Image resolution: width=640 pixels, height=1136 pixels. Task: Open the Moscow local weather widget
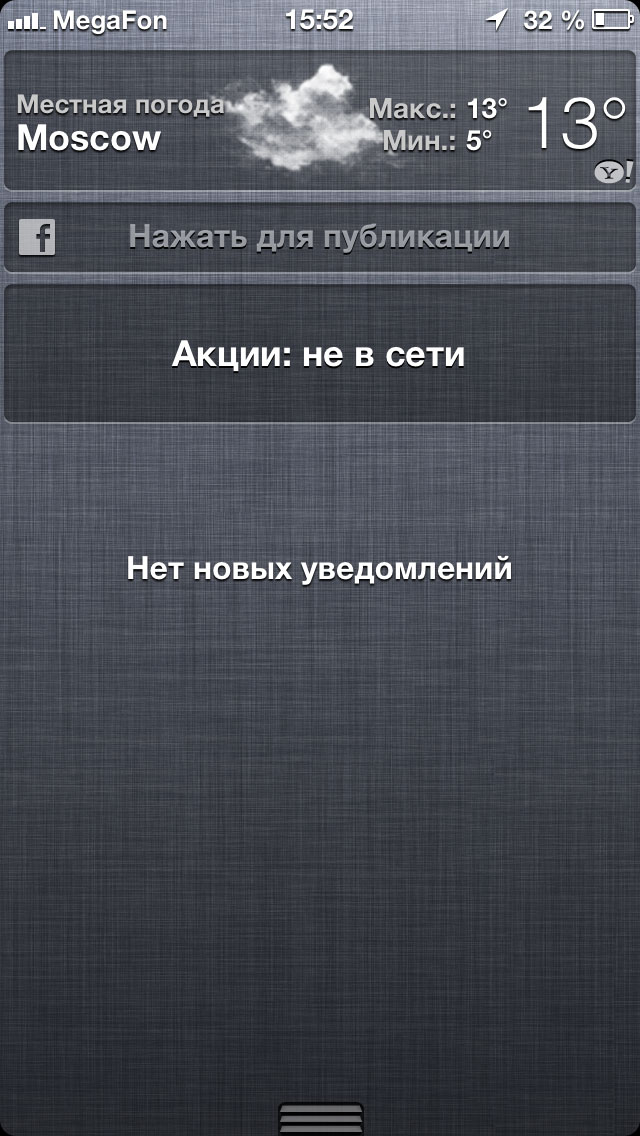tap(320, 120)
